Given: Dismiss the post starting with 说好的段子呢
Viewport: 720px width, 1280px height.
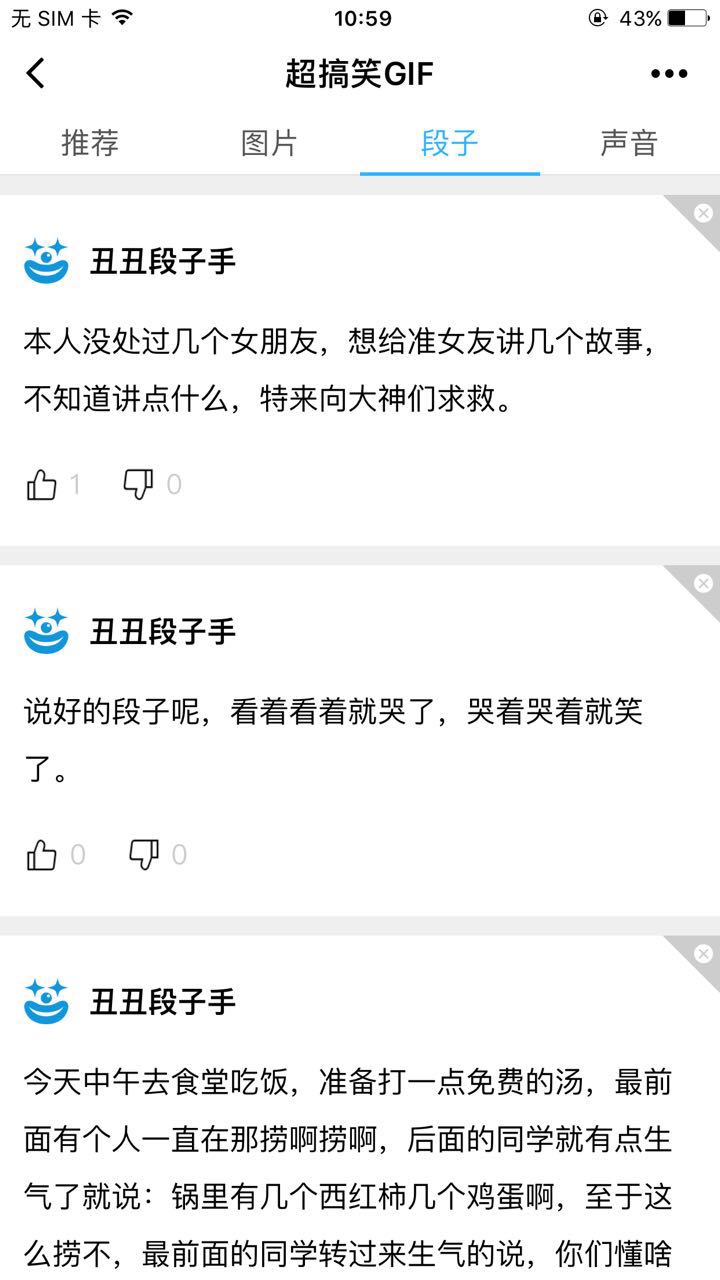Looking at the screenshot, I should coord(703,583).
